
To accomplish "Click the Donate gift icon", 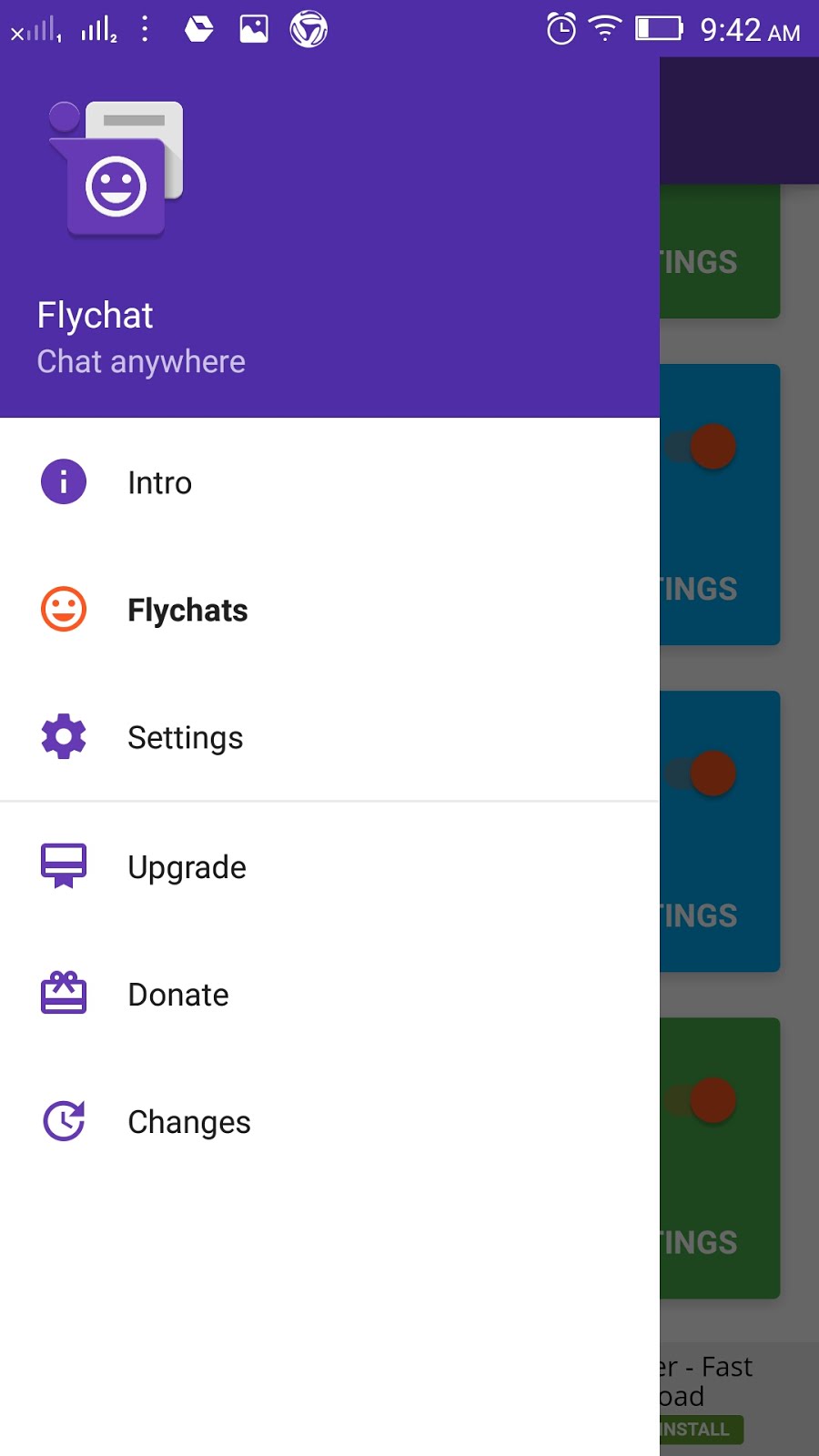I will point(63,994).
